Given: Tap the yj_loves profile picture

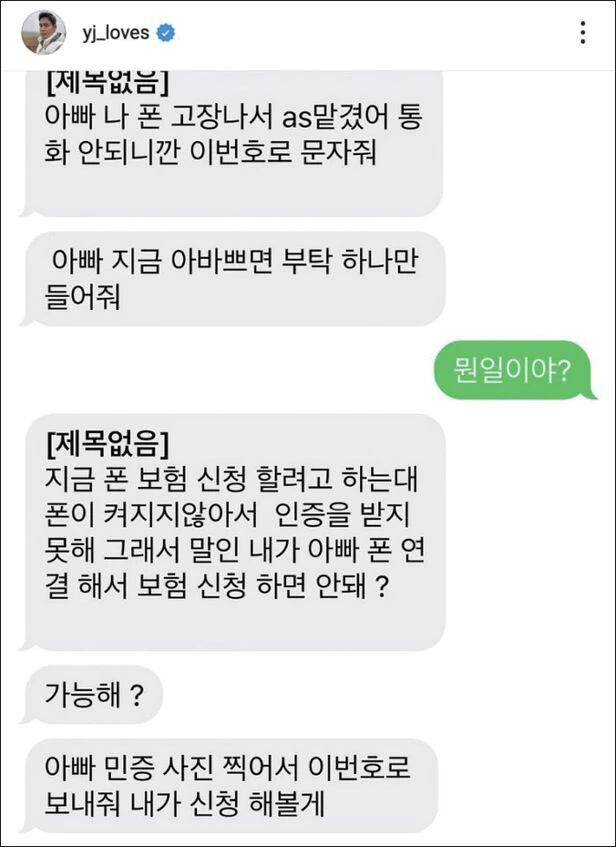Looking at the screenshot, I should [x=44, y=33].
